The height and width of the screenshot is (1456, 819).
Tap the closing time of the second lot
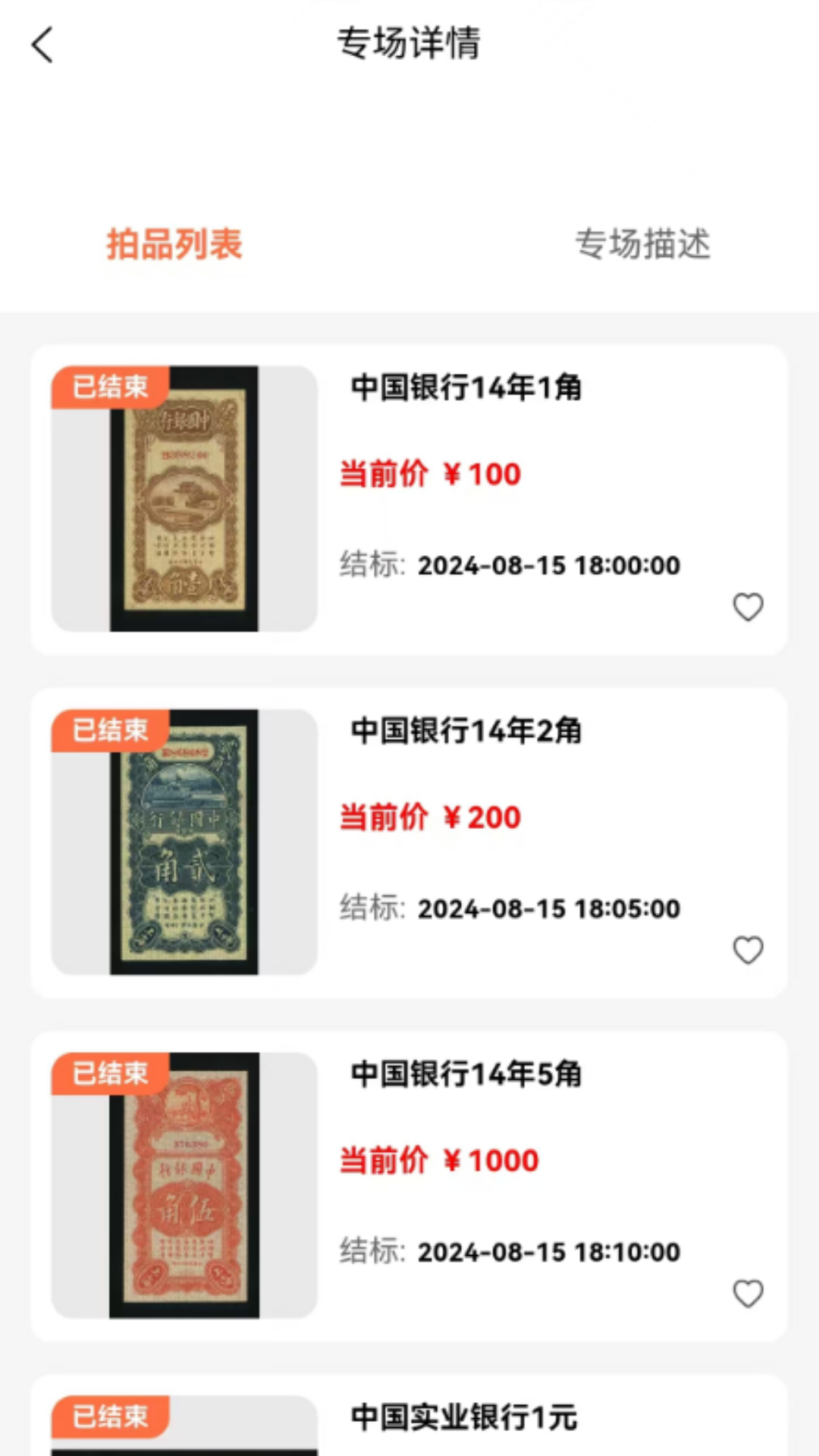pyautogui.click(x=510, y=908)
